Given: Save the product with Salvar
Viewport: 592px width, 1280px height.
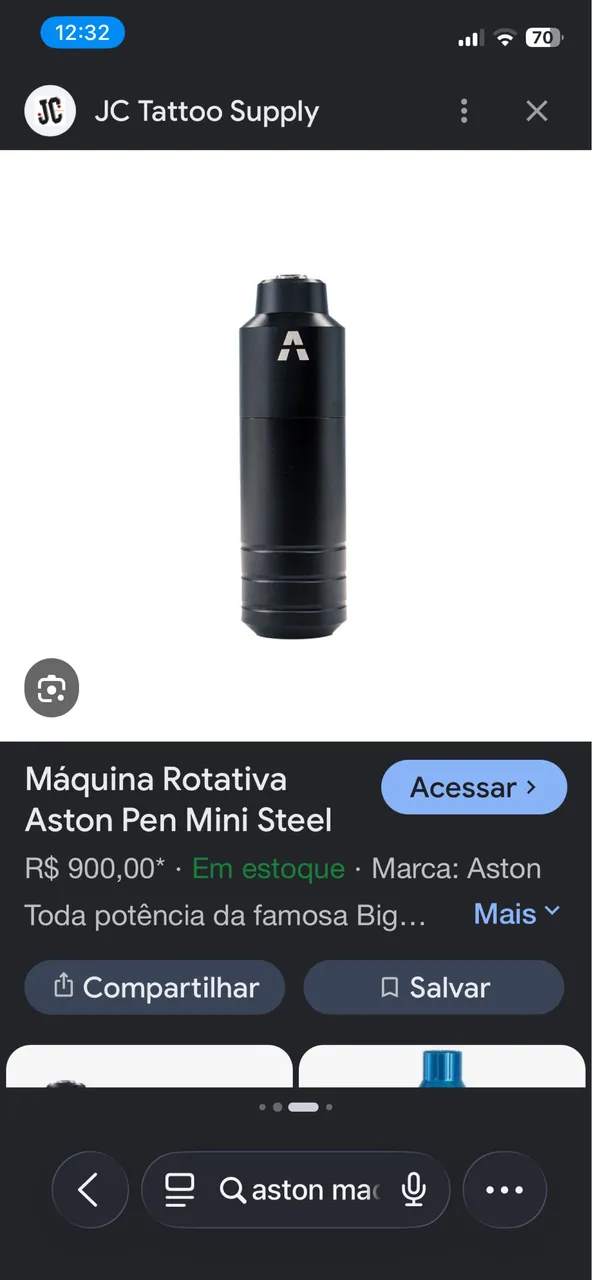Looking at the screenshot, I should [434, 988].
